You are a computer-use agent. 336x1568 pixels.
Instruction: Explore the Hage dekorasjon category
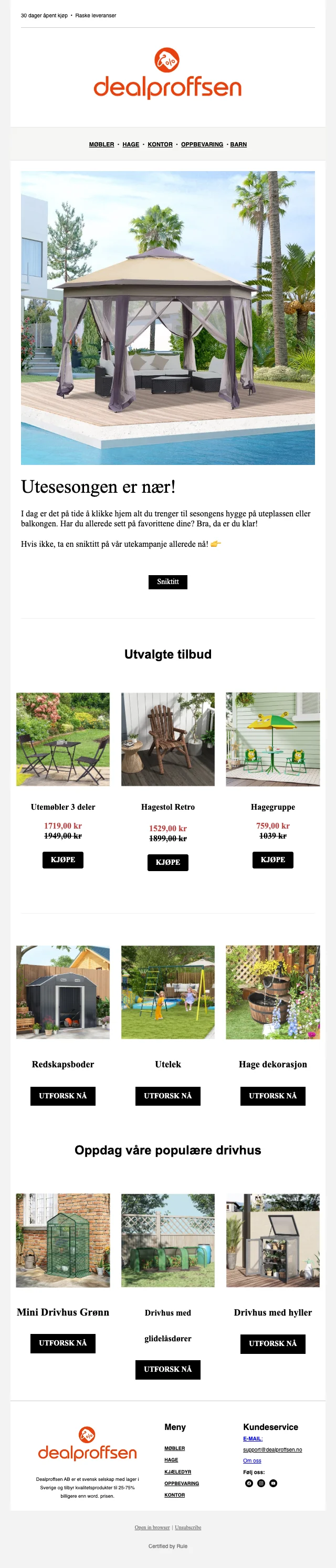(272, 1096)
